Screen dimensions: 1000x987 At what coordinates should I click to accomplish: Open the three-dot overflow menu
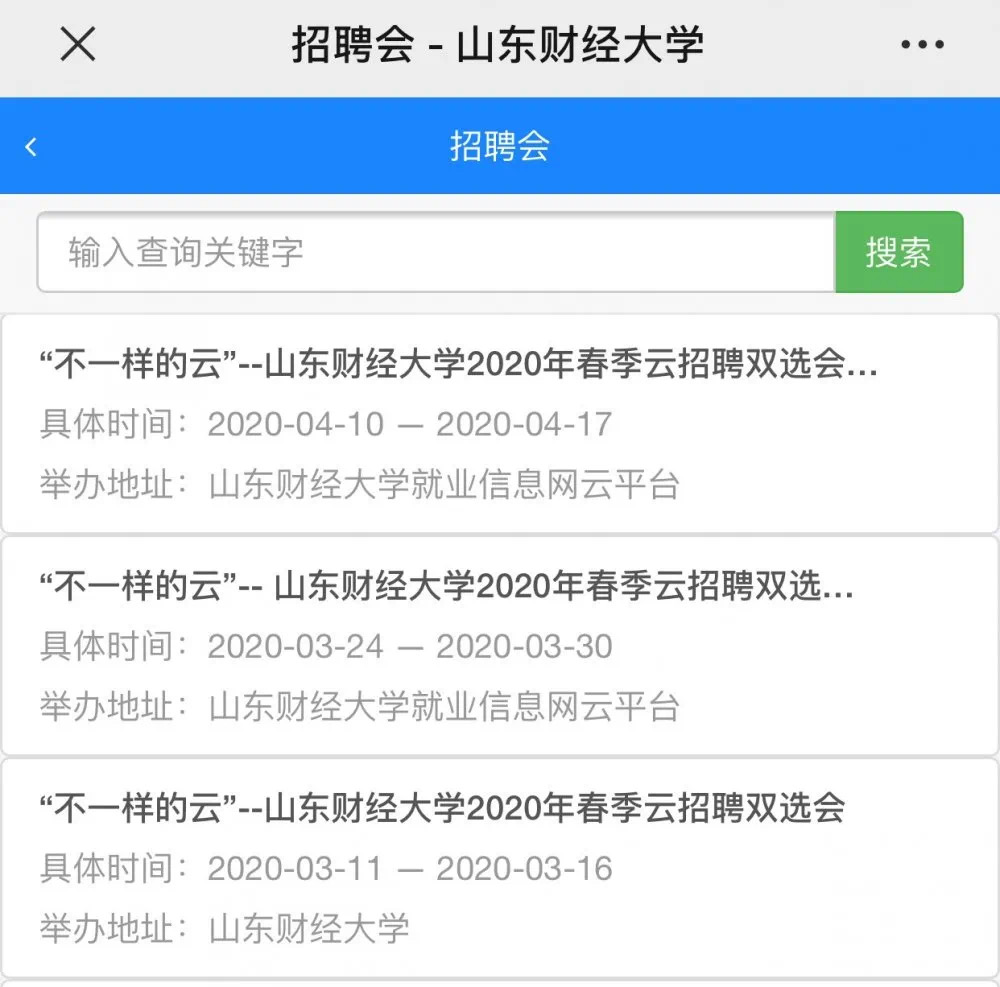(921, 46)
